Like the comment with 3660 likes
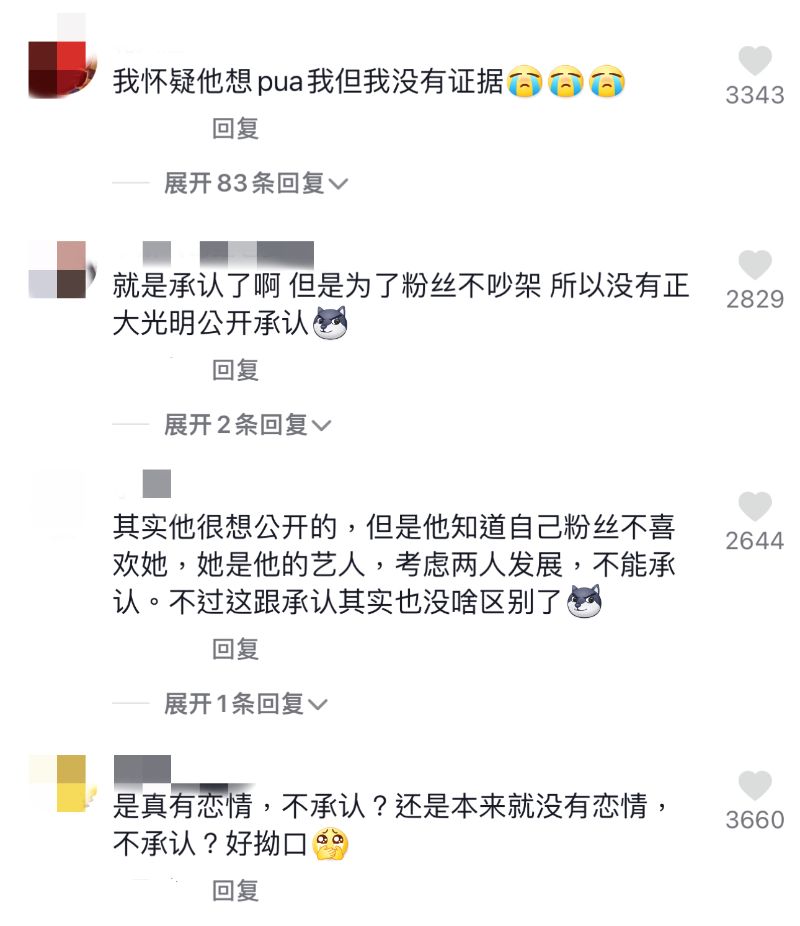Screen dimensions: 800x926 (x=754, y=786)
